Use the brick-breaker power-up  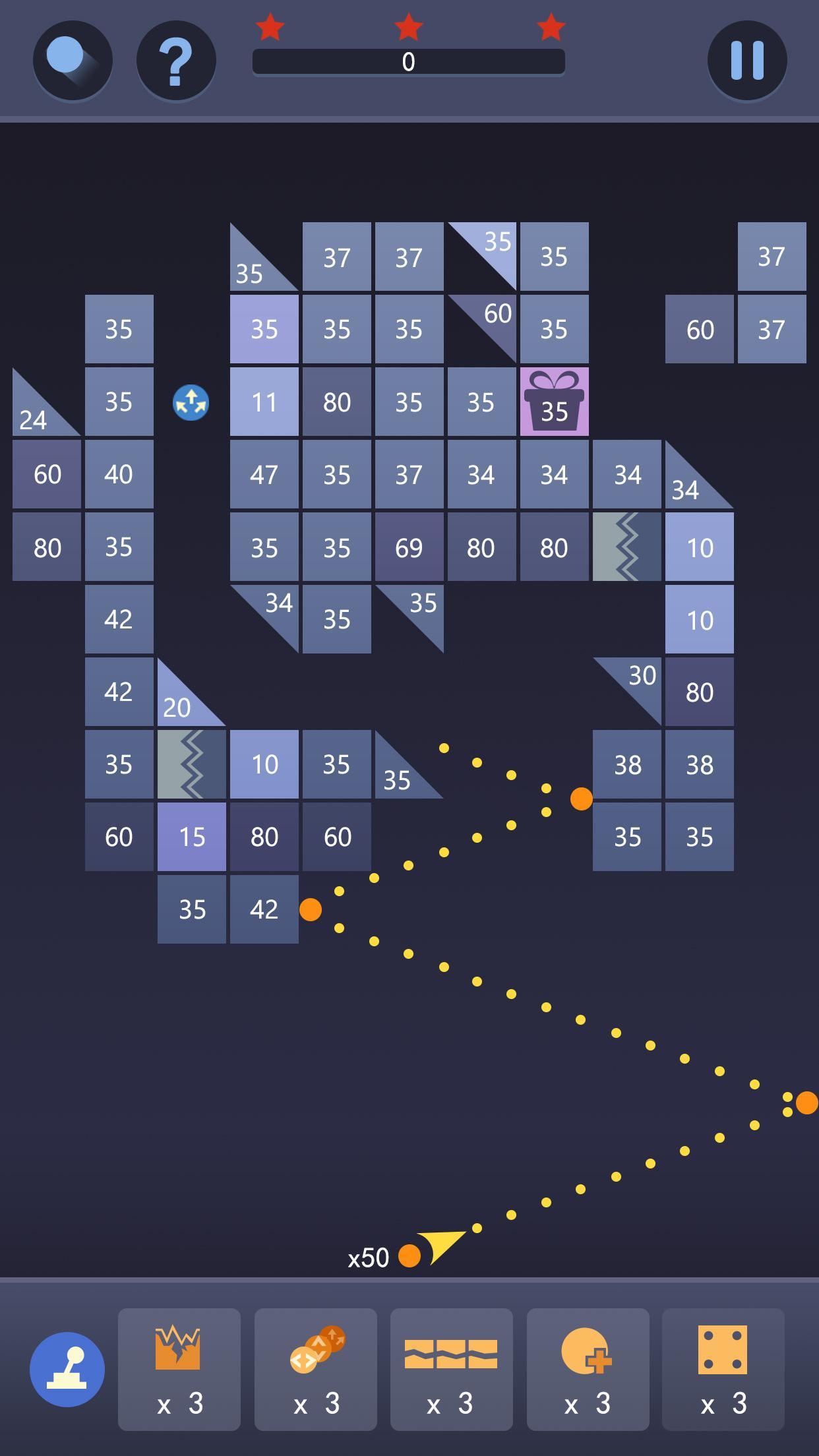coord(179,1370)
